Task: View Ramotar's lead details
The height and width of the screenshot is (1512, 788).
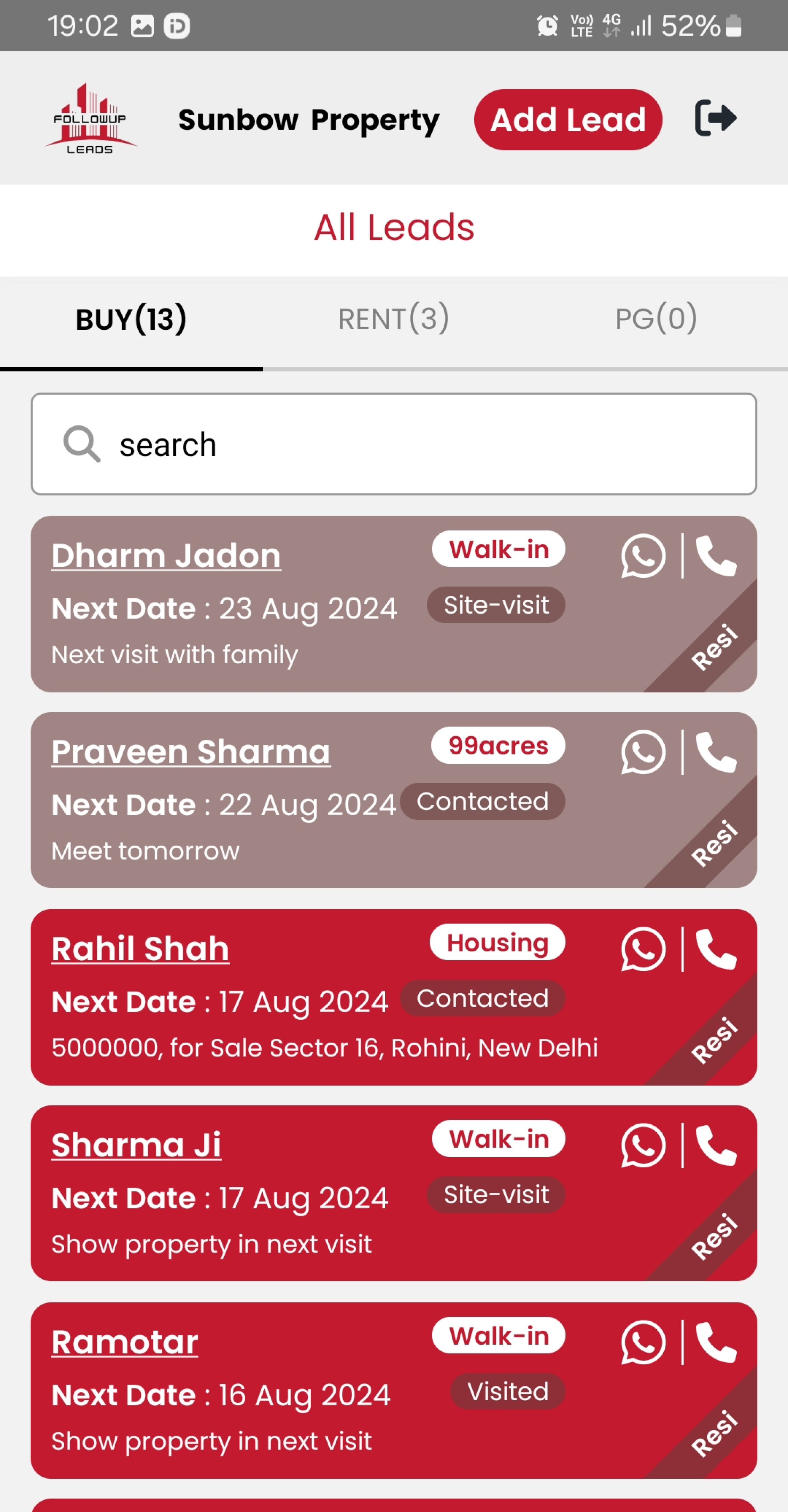Action: (x=125, y=1342)
